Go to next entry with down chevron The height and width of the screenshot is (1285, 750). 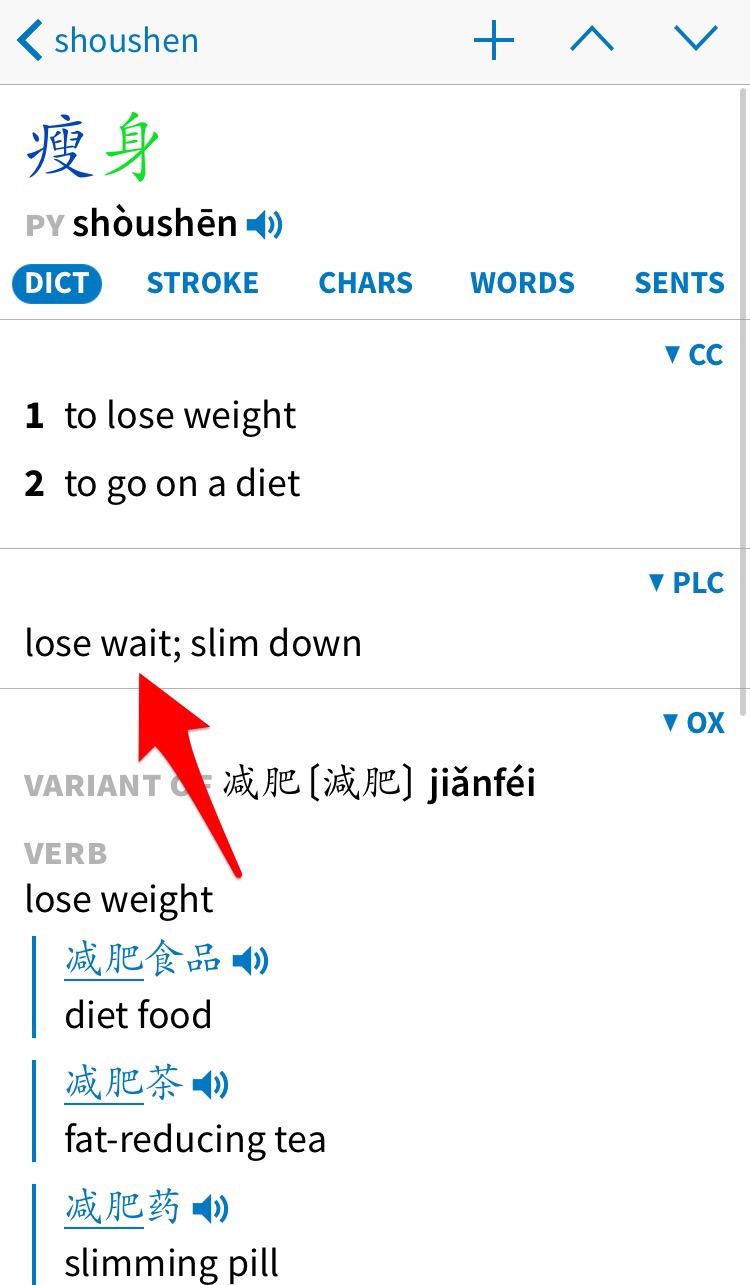tap(696, 40)
